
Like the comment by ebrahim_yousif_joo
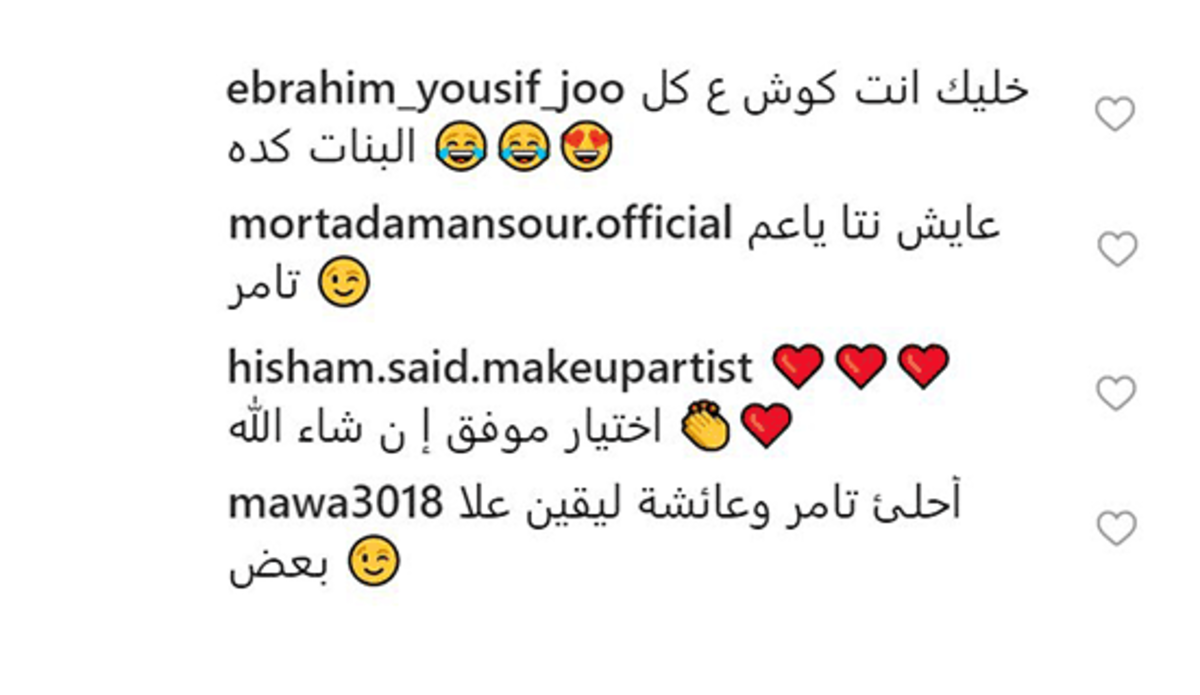tap(1115, 115)
